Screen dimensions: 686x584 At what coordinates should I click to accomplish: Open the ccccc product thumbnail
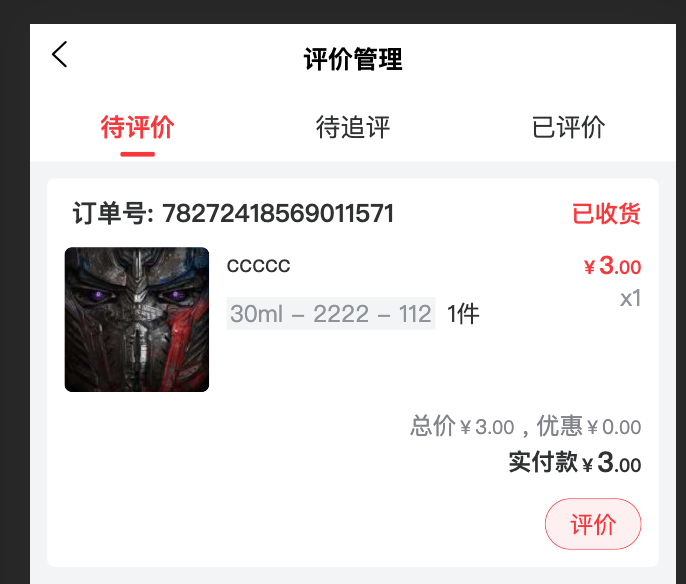tap(137, 320)
